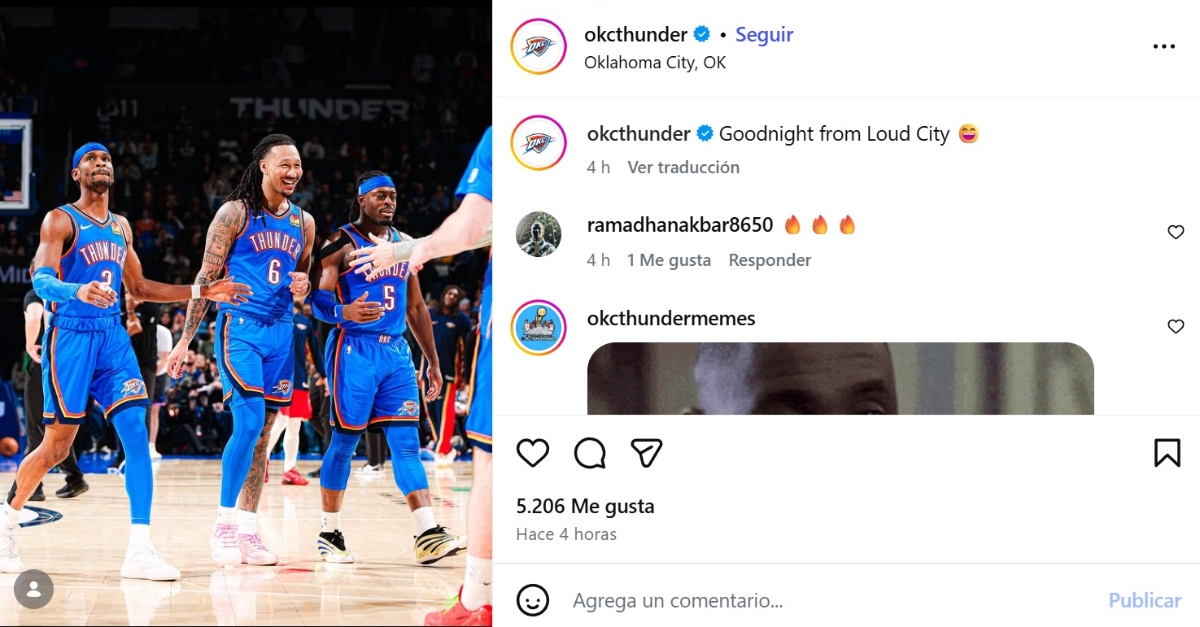Open okcthundermemes profile
1200x627 pixels.
pos(671,318)
